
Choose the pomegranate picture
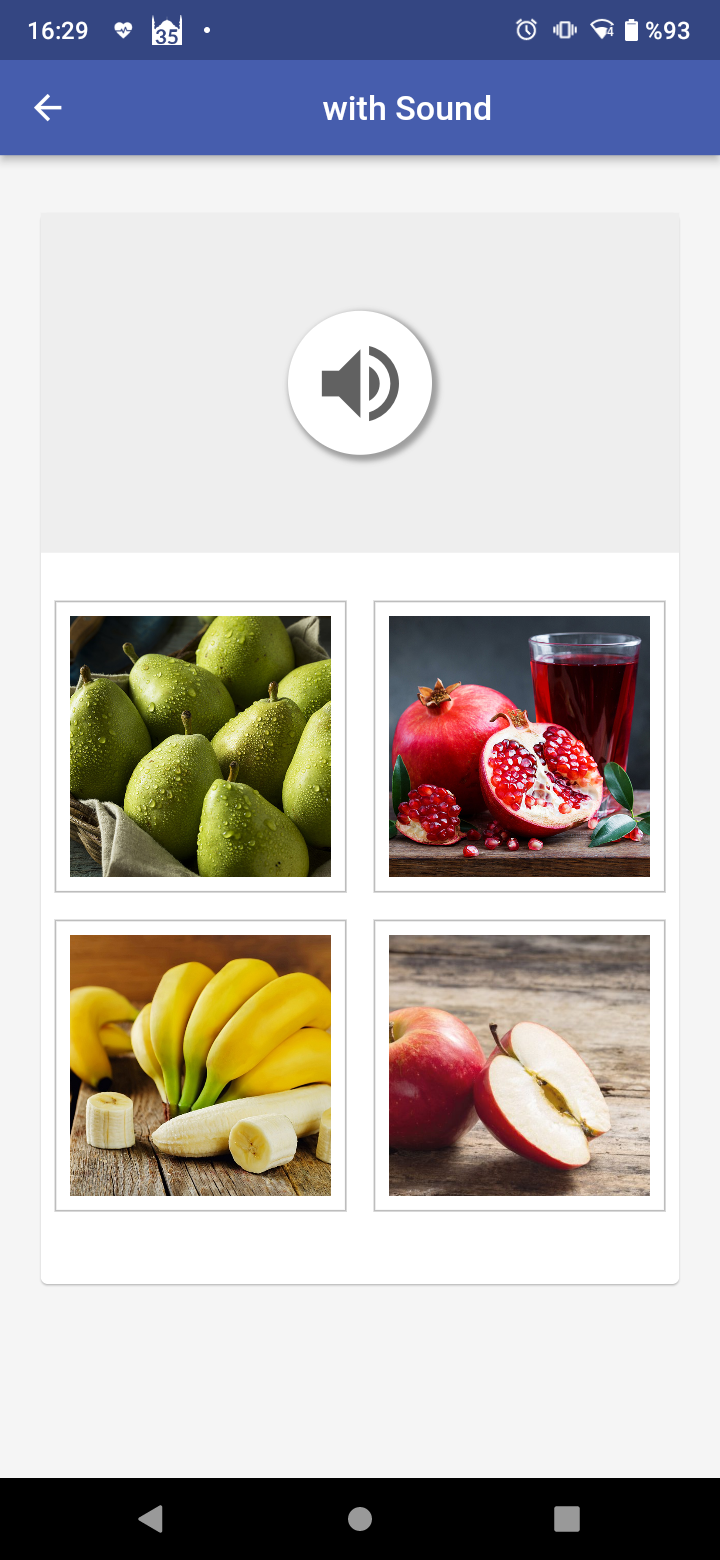519,746
